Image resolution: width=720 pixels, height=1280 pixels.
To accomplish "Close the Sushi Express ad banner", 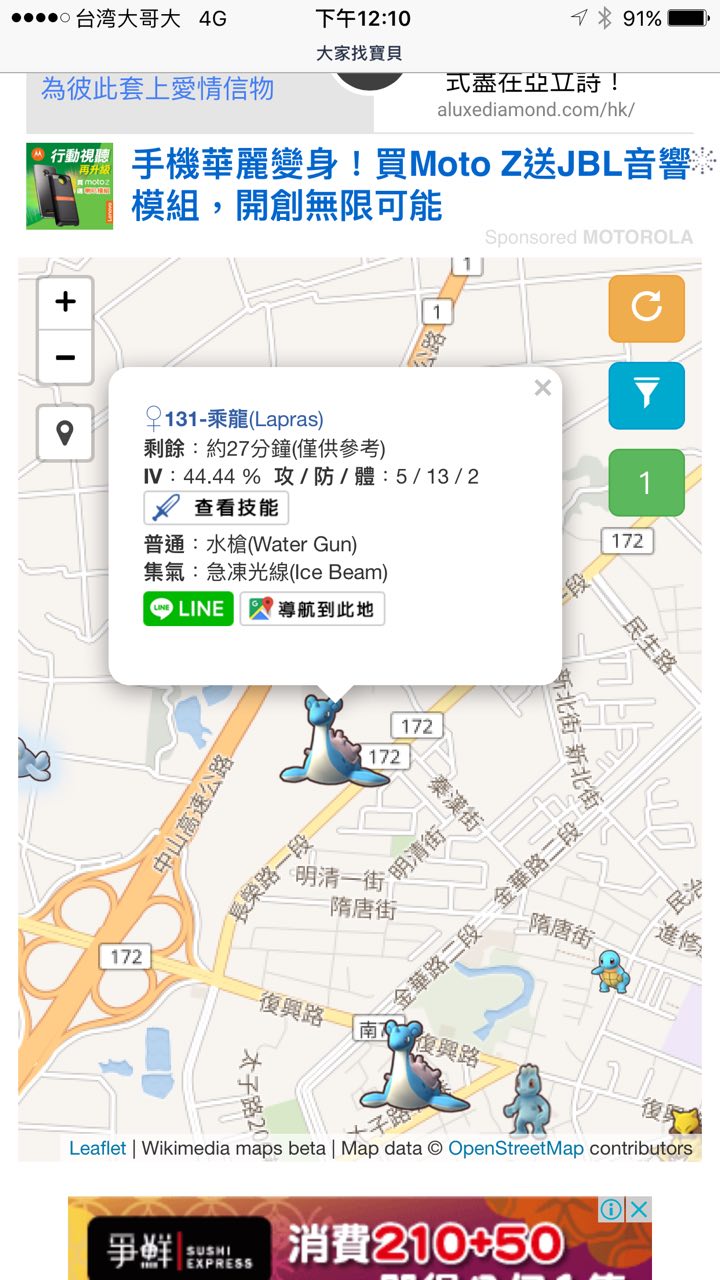I will (638, 1210).
